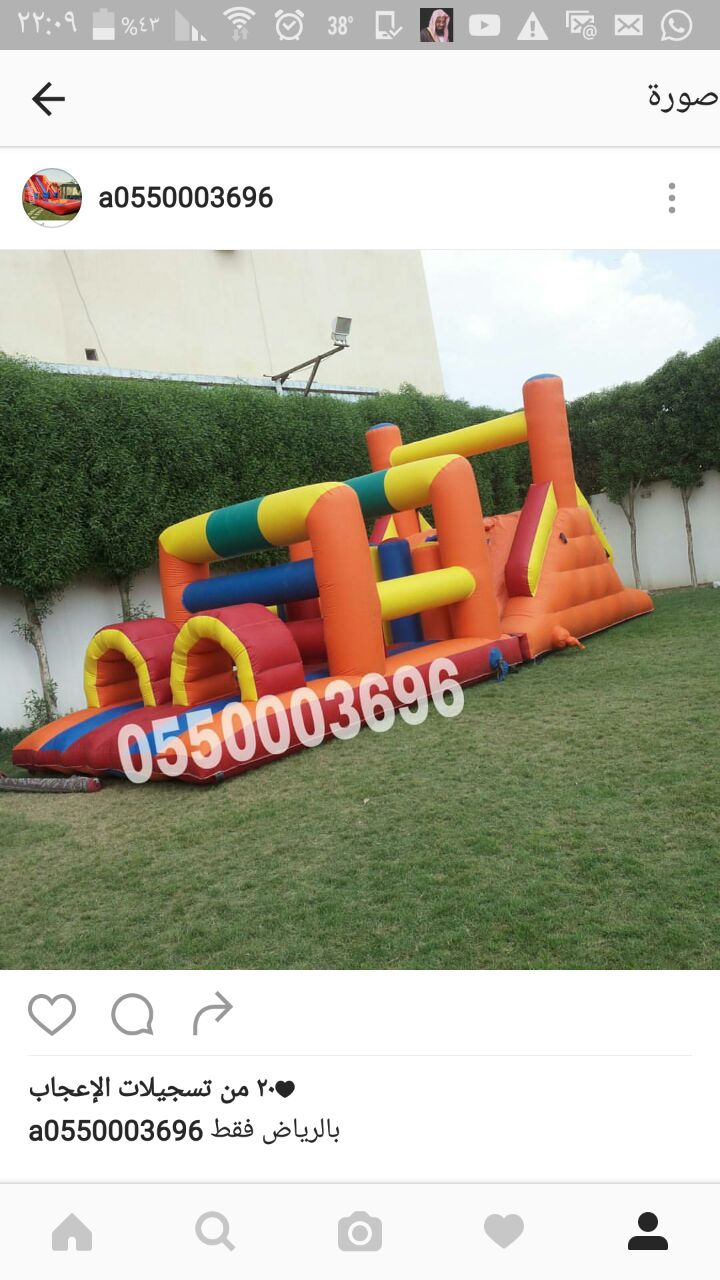The width and height of the screenshot is (720, 1280).
Task: Open the a0550003696 username above the photo
Action: (x=185, y=198)
